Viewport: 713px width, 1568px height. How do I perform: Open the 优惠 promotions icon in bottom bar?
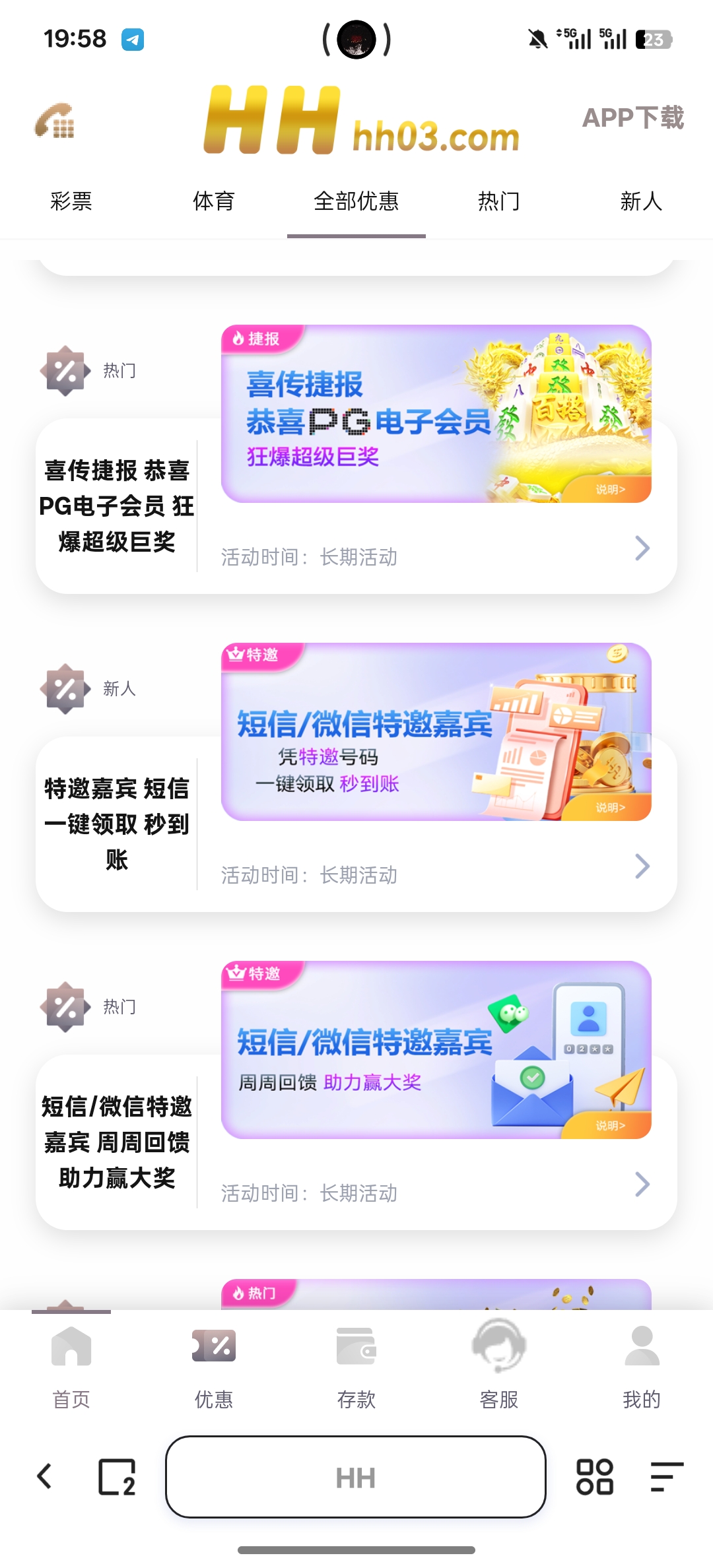(x=213, y=1346)
